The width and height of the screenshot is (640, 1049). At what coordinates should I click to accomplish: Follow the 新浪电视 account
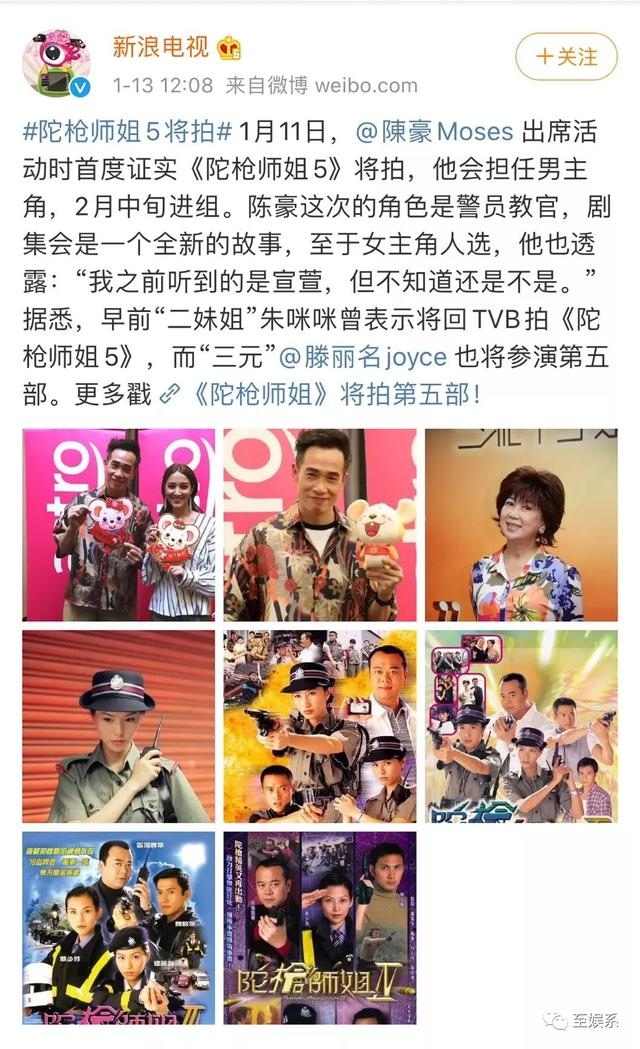click(567, 56)
